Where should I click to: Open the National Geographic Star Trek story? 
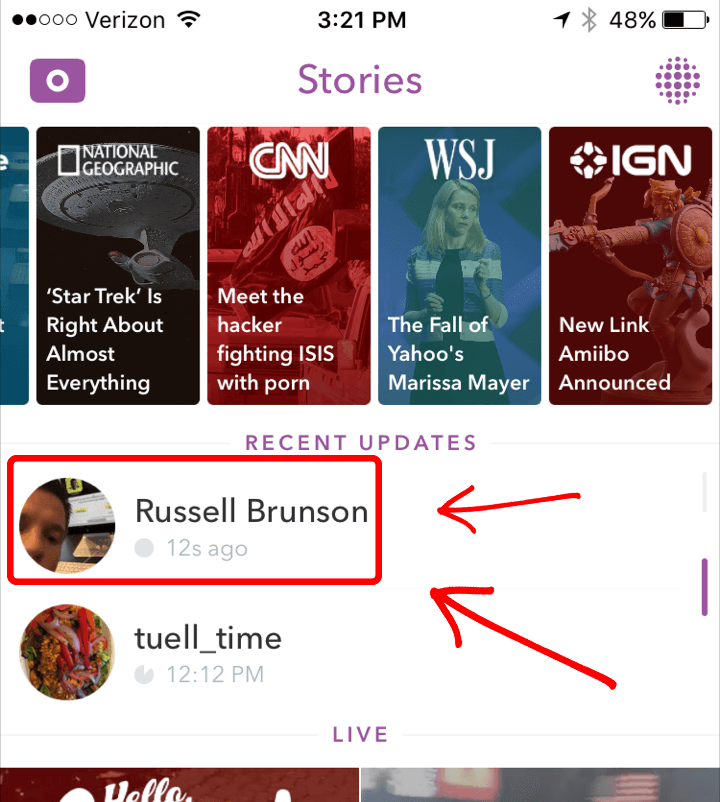point(117,266)
